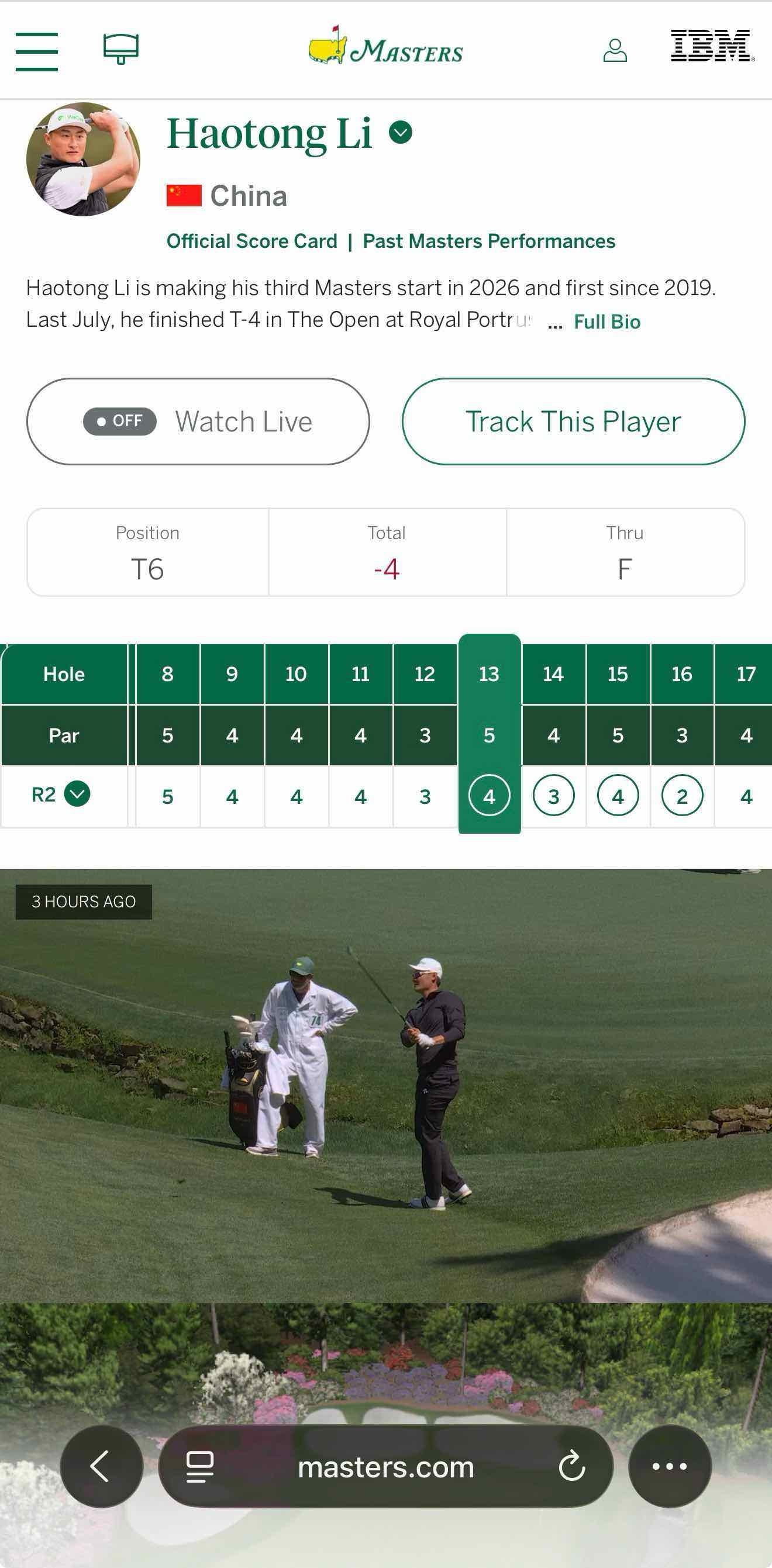Change the round with the R2 dropdown

click(61, 795)
